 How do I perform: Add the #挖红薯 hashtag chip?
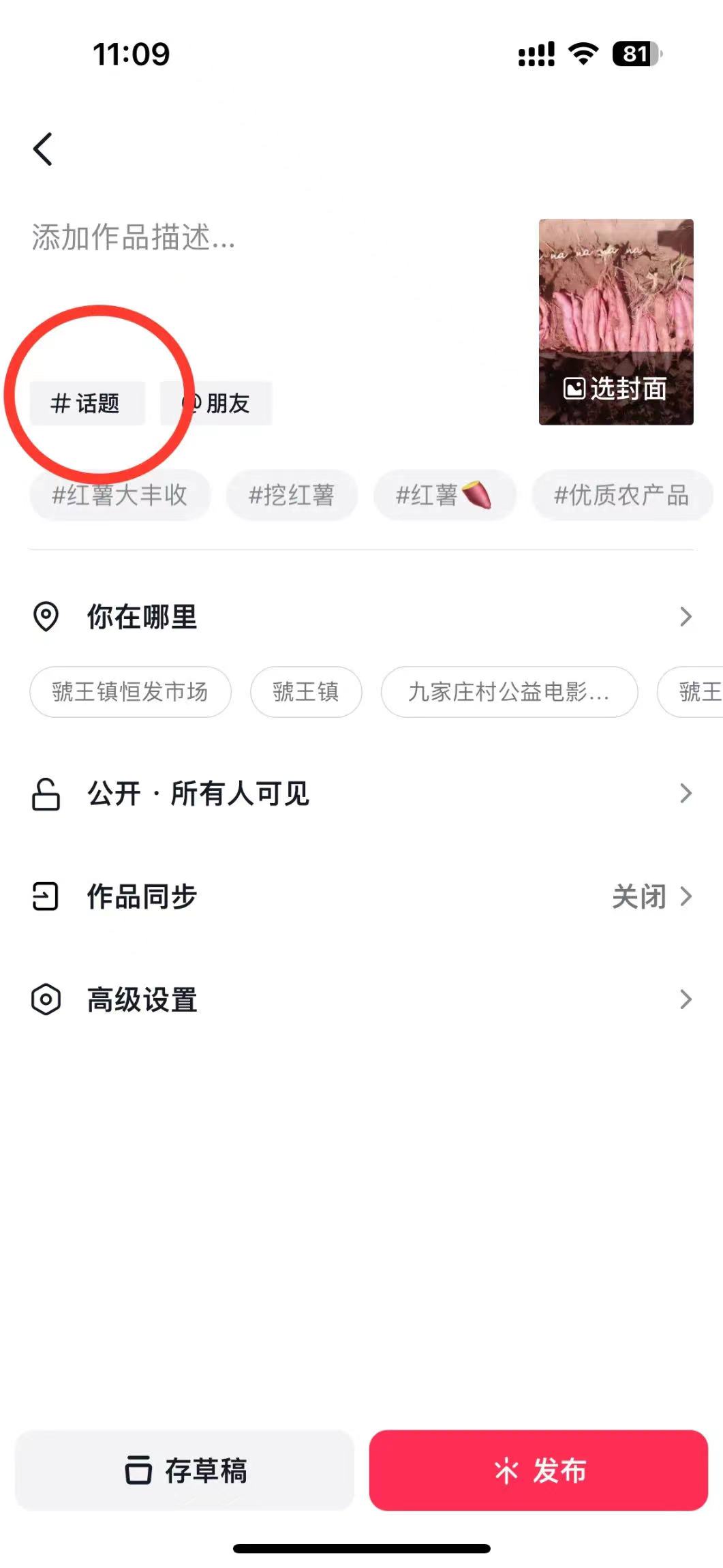click(292, 495)
